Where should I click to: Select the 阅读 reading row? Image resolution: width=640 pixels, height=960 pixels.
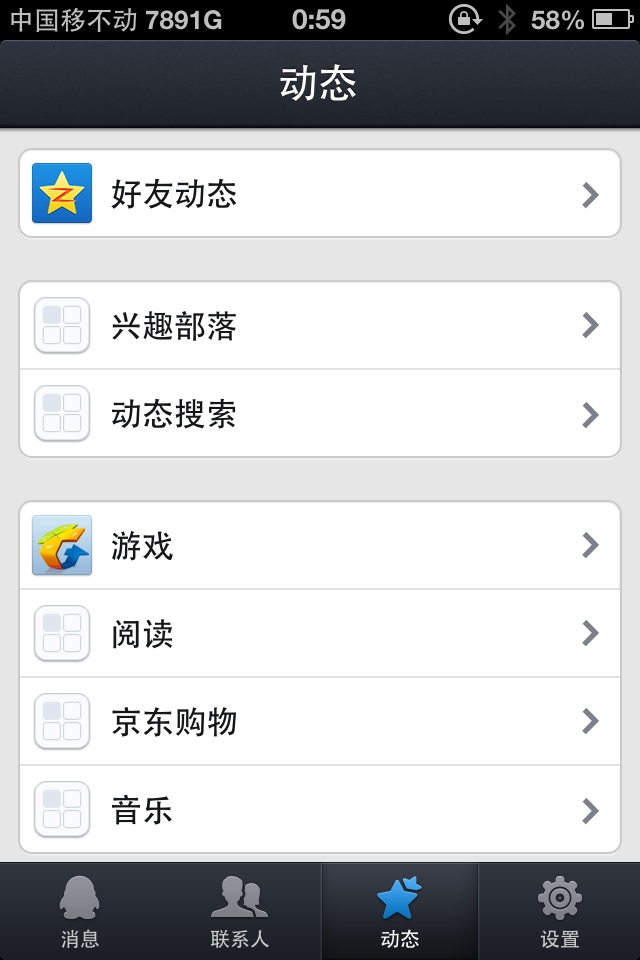pyautogui.click(x=320, y=634)
